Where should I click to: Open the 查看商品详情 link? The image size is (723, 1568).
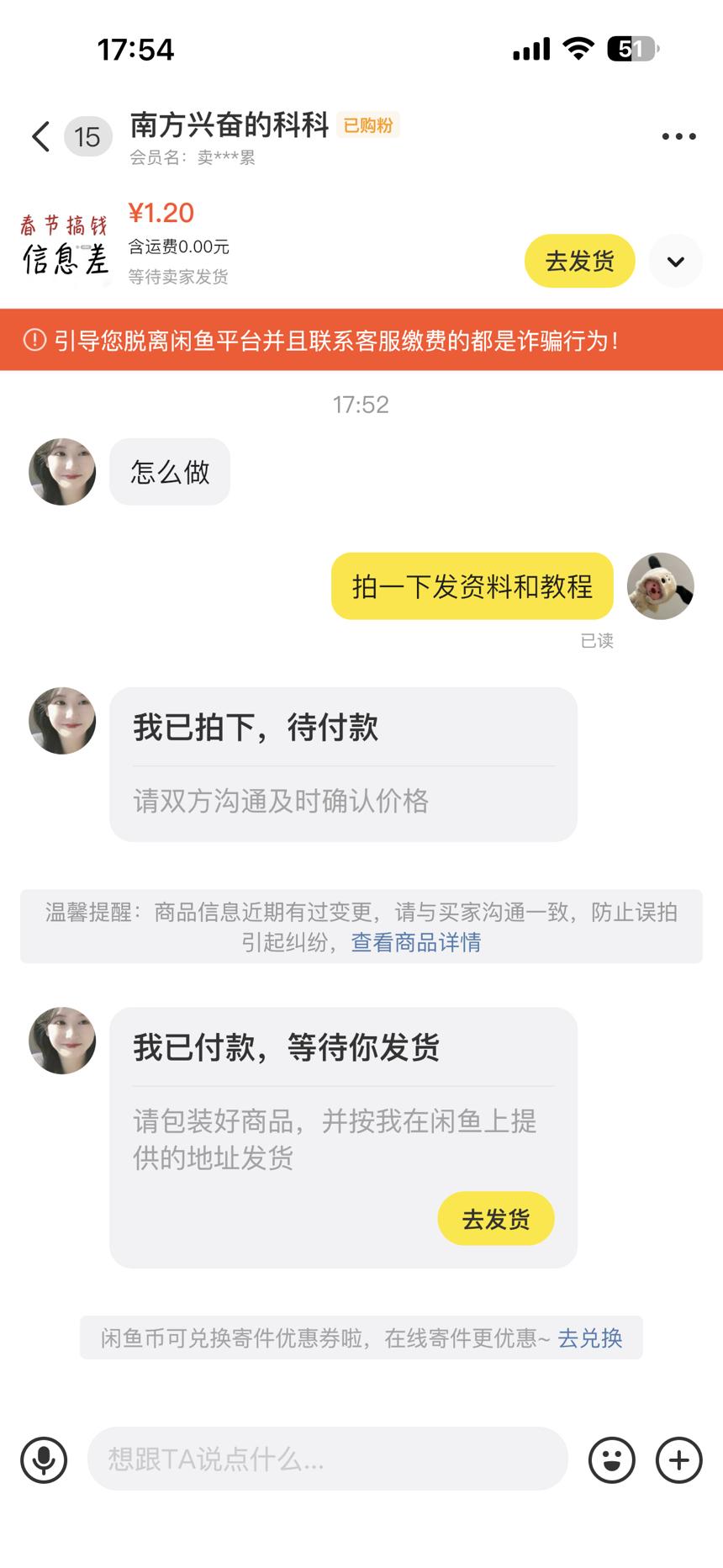pos(415,946)
